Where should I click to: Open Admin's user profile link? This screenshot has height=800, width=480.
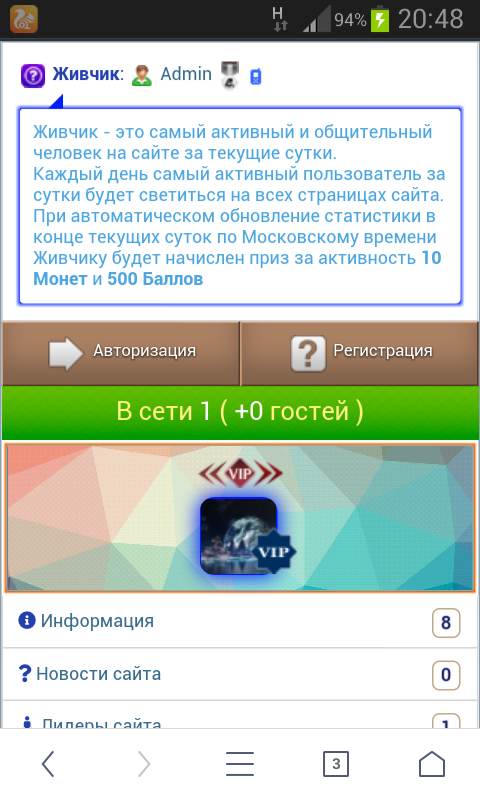(x=186, y=74)
